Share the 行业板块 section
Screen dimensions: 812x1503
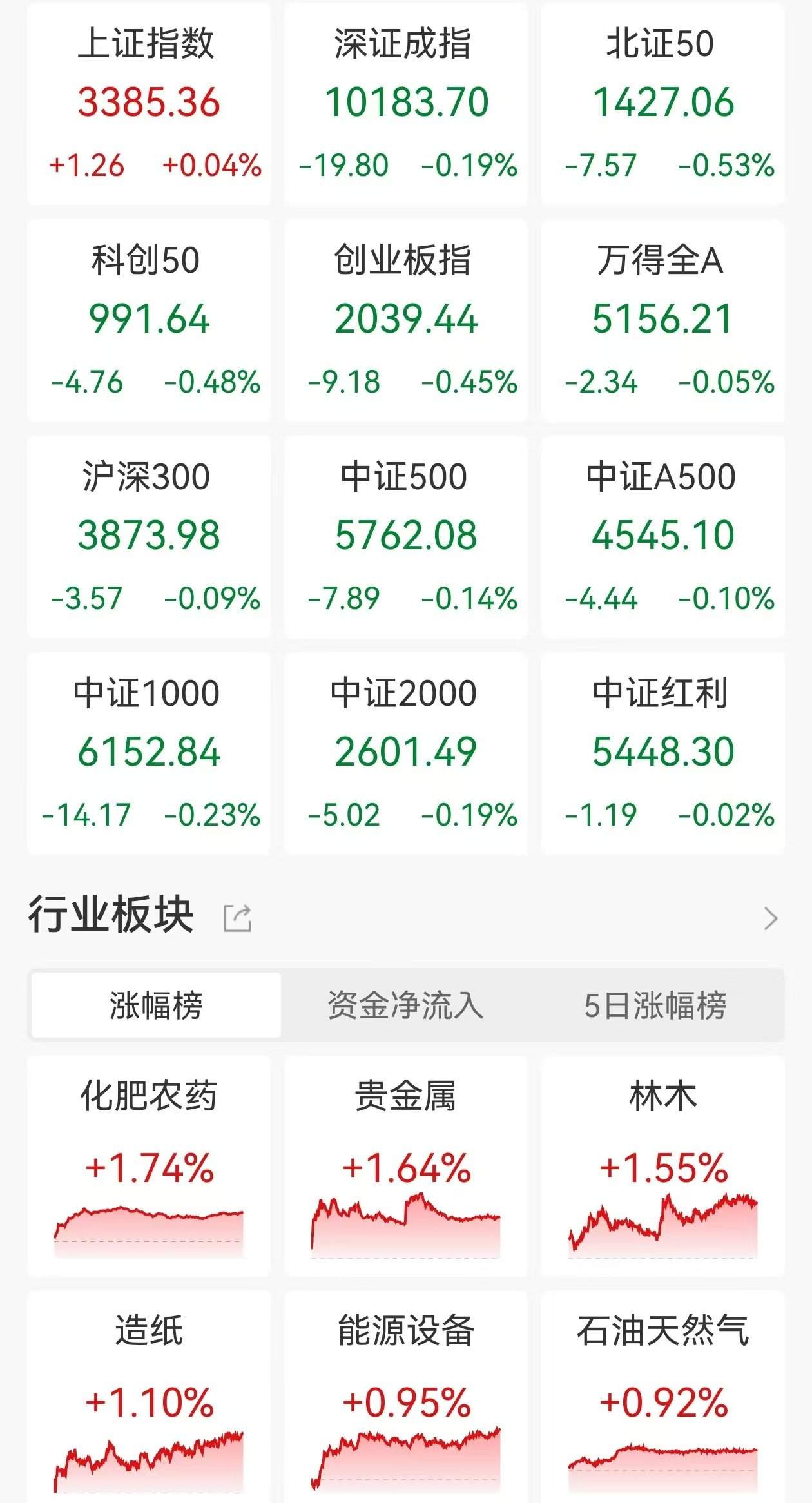237,918
